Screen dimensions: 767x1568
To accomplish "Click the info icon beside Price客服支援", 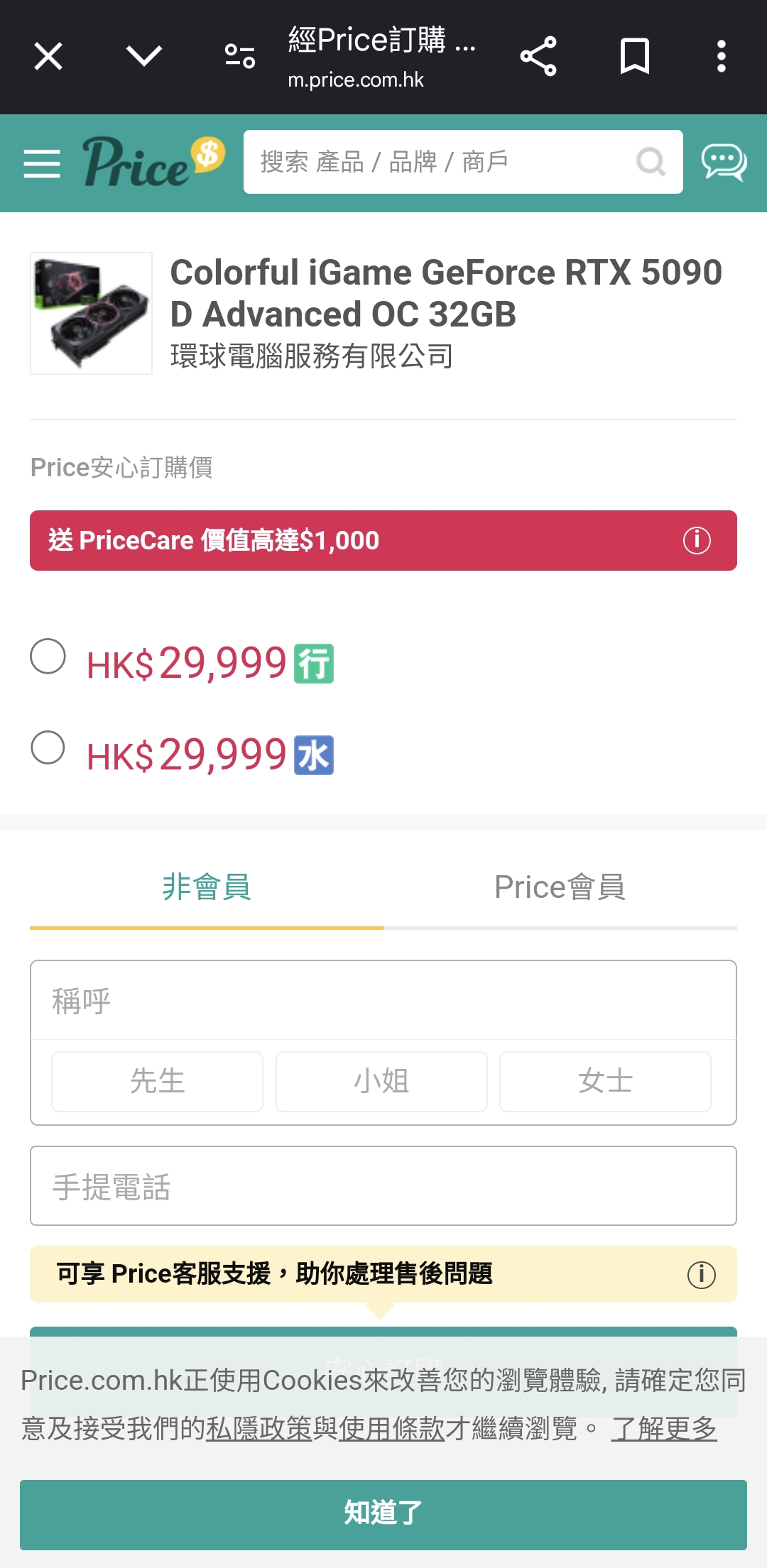I will (x=702, y=1274).
